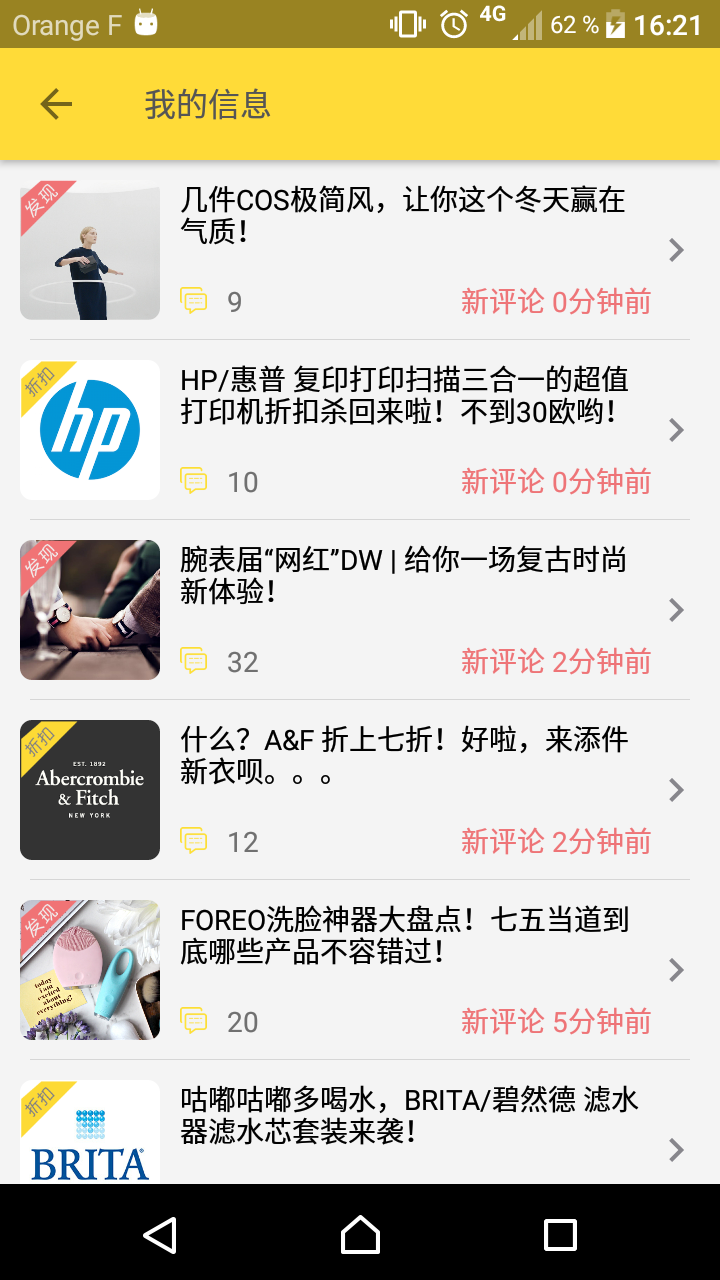
Task: Open the FOREO洗脸神器大盘点 article
Action: [x=404, y=936]
